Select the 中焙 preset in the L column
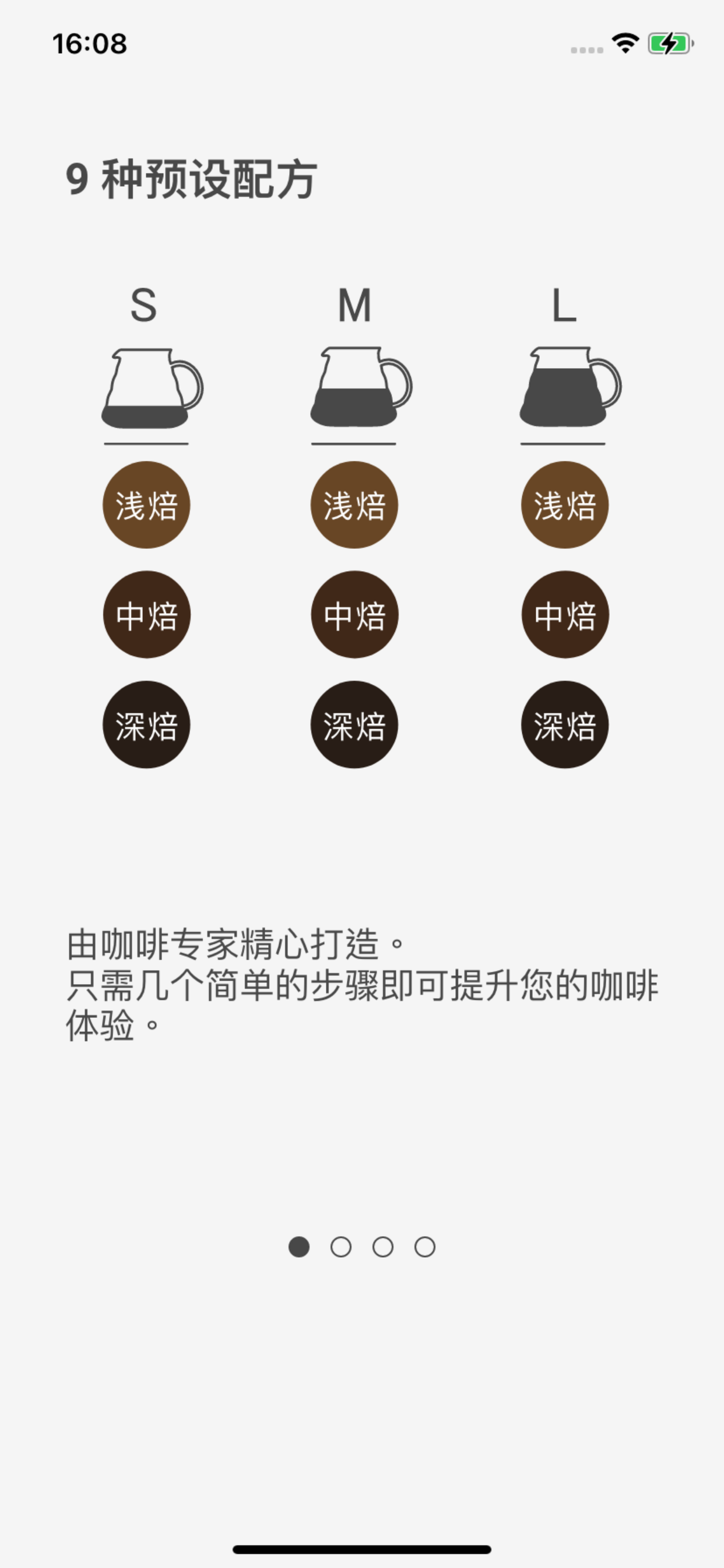This screenshot has height=1568, width=724. [x=566, y=616]
